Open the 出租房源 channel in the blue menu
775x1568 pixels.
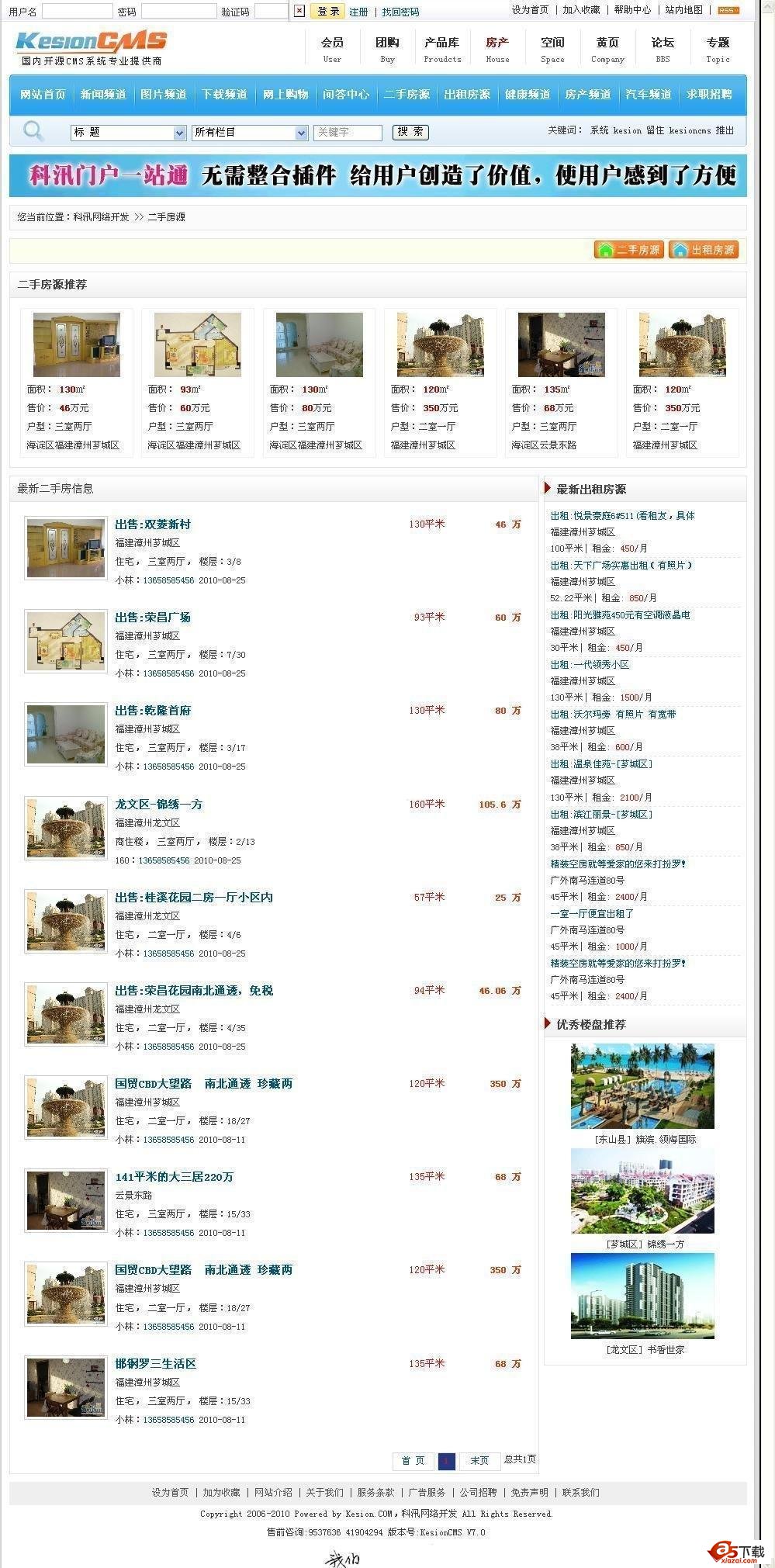click(x=467, y=94)
